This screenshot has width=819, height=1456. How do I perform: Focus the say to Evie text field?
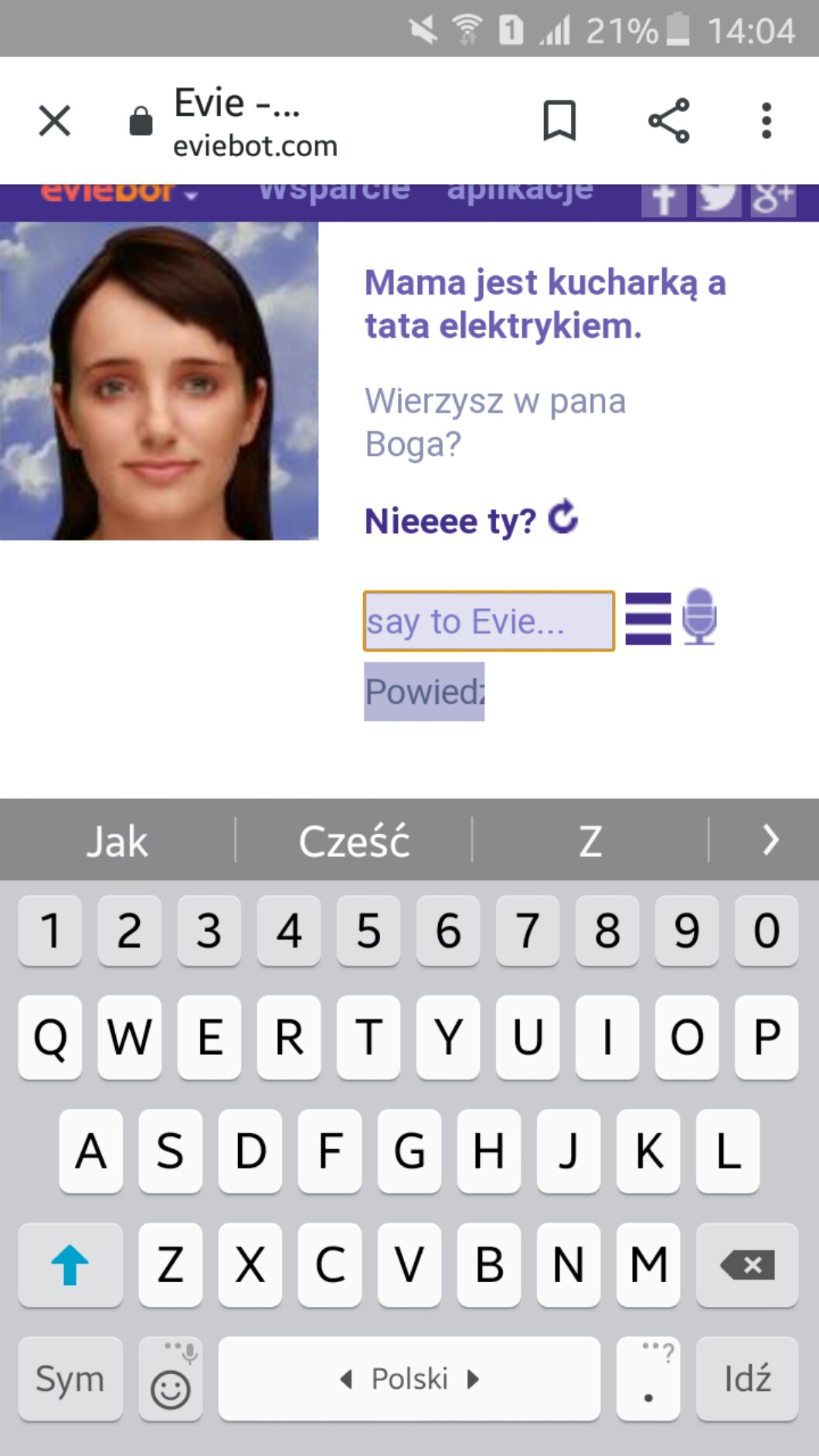click(488, 621)
